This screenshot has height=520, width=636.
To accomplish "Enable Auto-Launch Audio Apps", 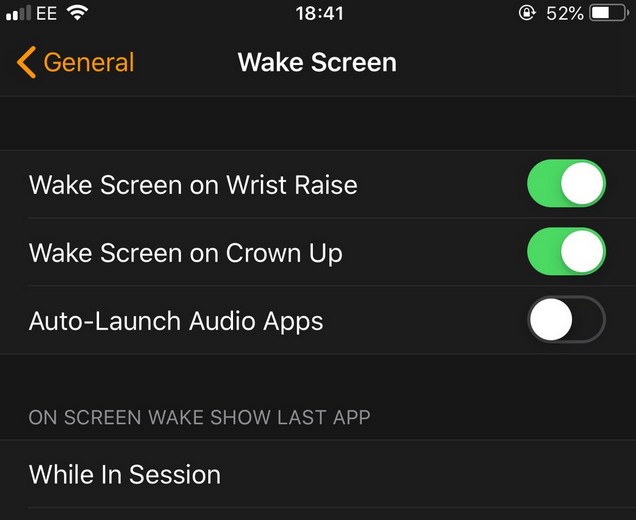I will click(565, 320).
